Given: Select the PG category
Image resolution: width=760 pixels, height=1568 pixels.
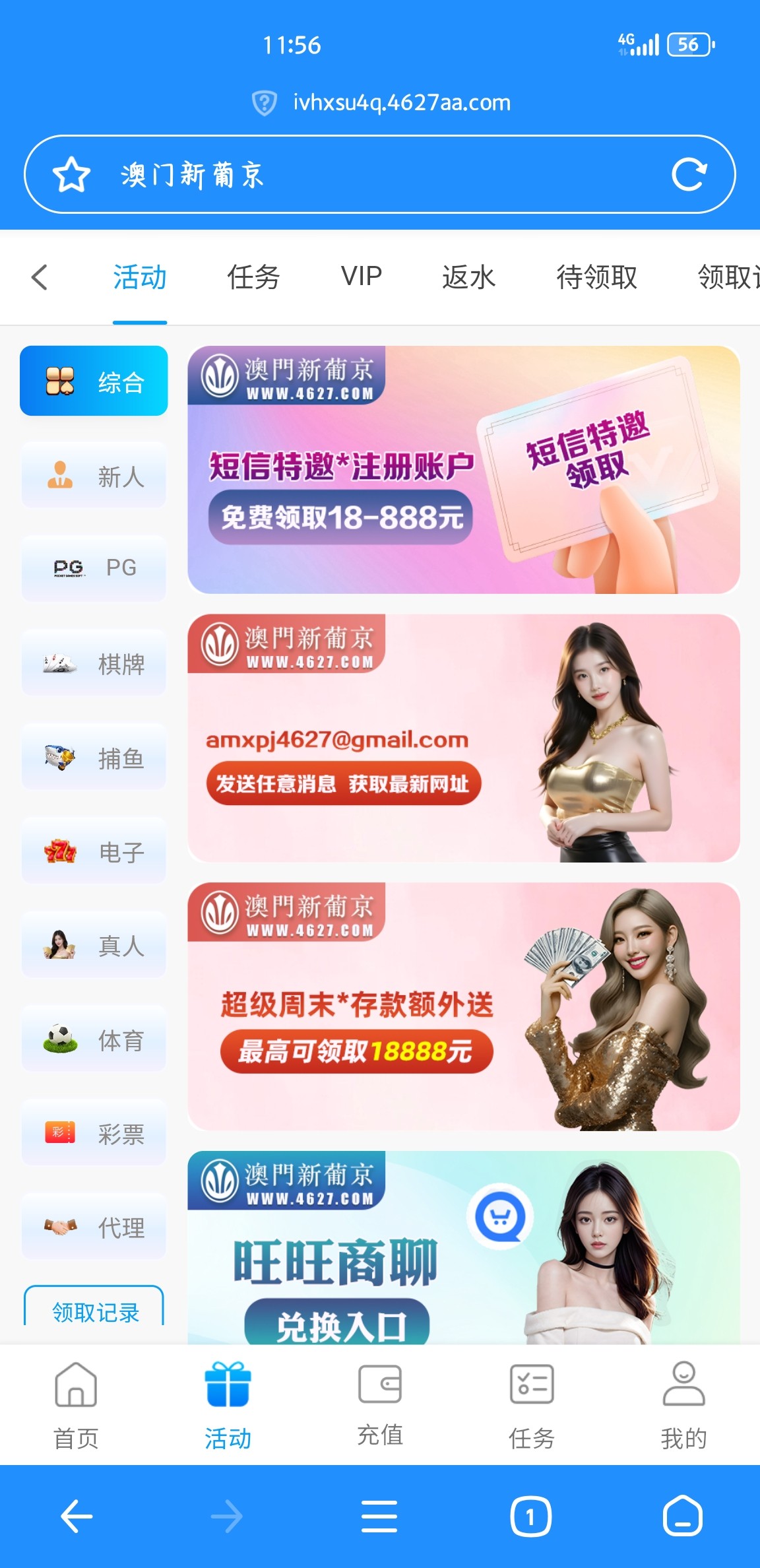Looking at the screenshot, I should [94, 568].
